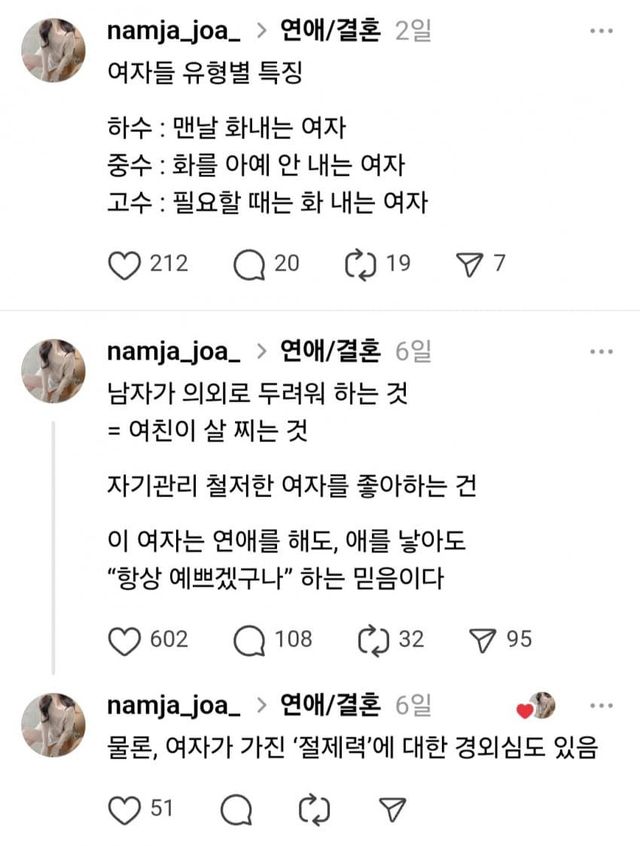
Task: Share the 여자들 유형별 특징 post
Action: point(468,264)
